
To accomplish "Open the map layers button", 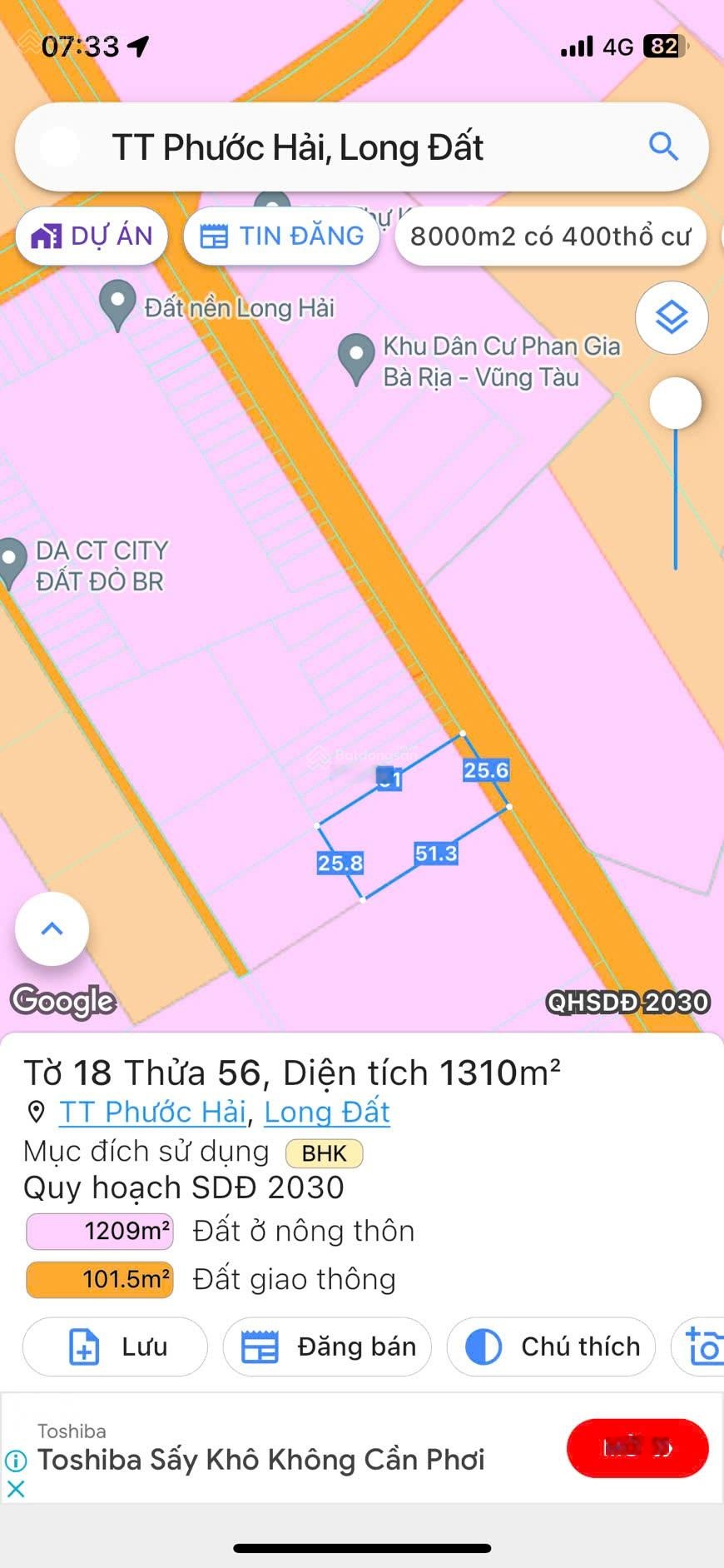I will 672,317.
